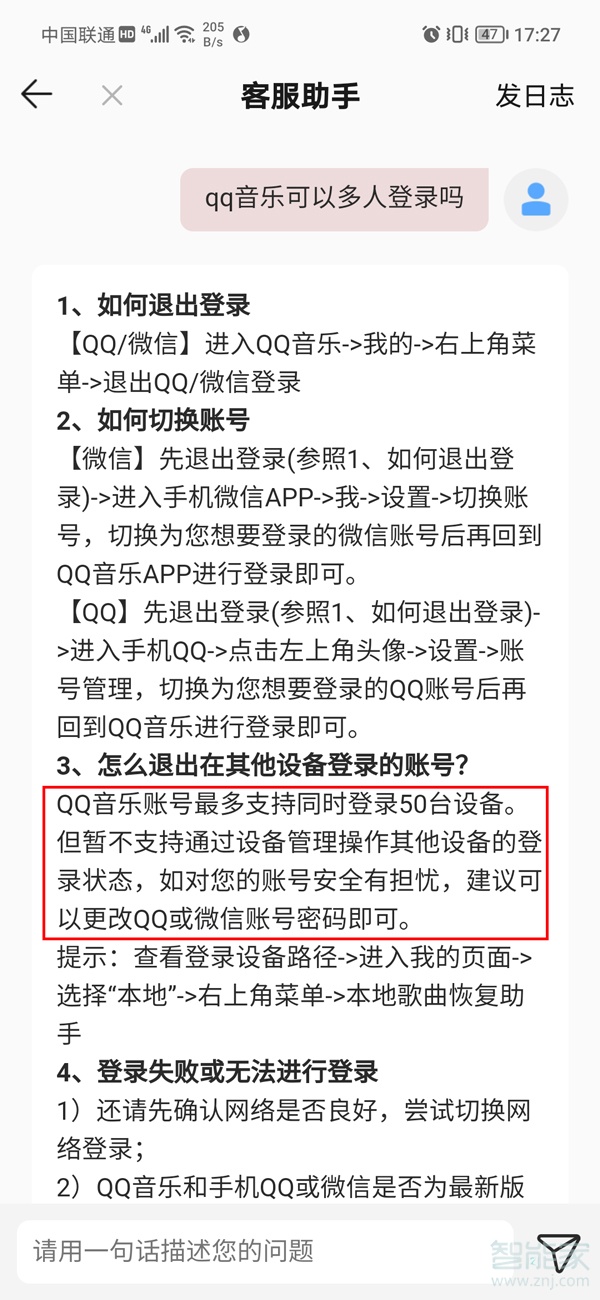This screenshot has height=1300, width=600.
Task: Open the user avatar beside the question
Action: click(x=536, y=200)
